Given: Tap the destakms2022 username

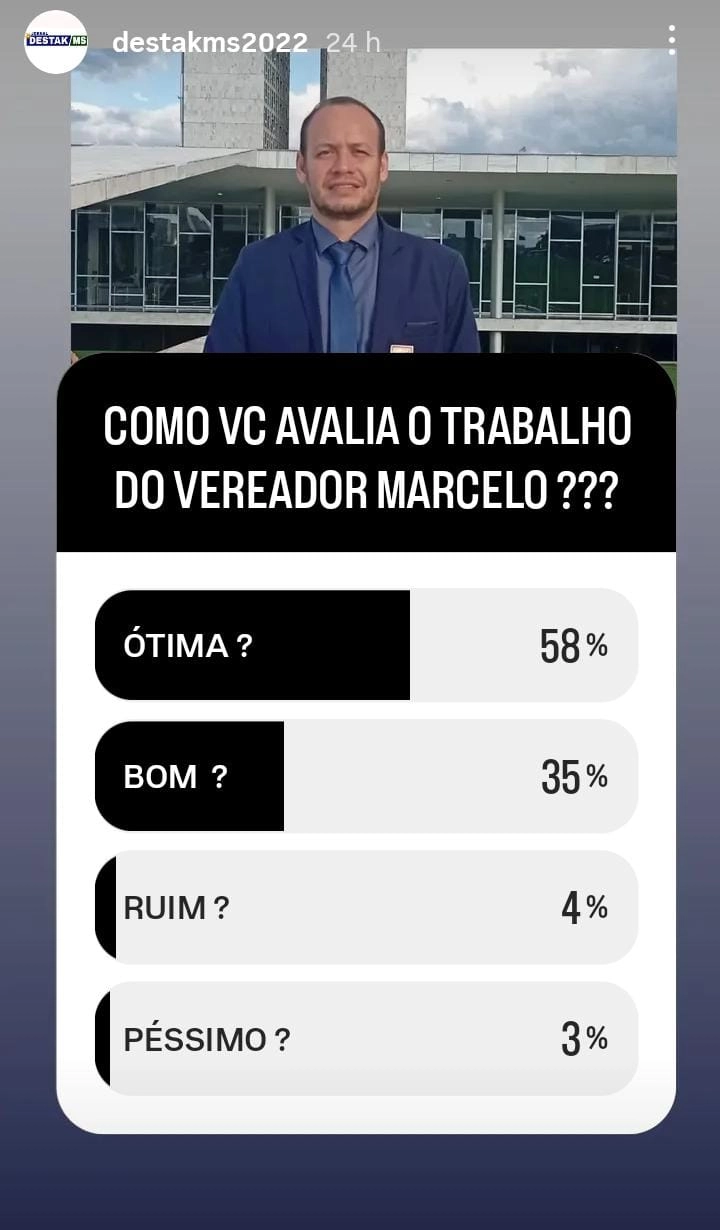Looking at the screenshot, I should coord(210,42).
